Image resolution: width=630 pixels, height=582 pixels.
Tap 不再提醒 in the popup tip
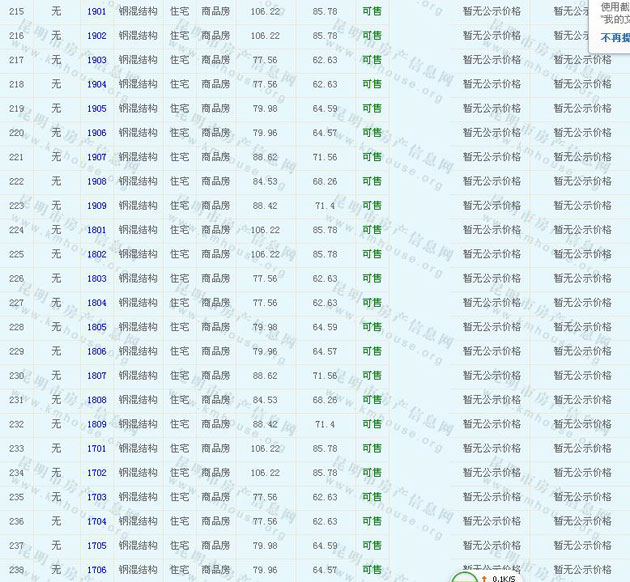614,37
